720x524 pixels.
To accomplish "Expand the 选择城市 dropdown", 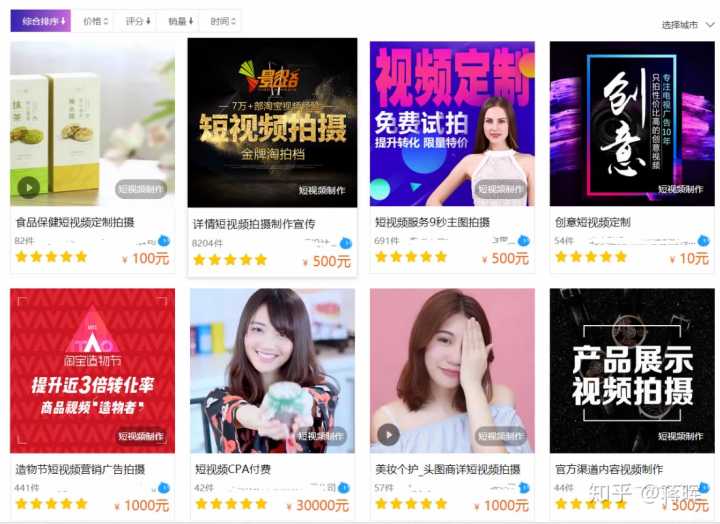I will click(687, 25).
